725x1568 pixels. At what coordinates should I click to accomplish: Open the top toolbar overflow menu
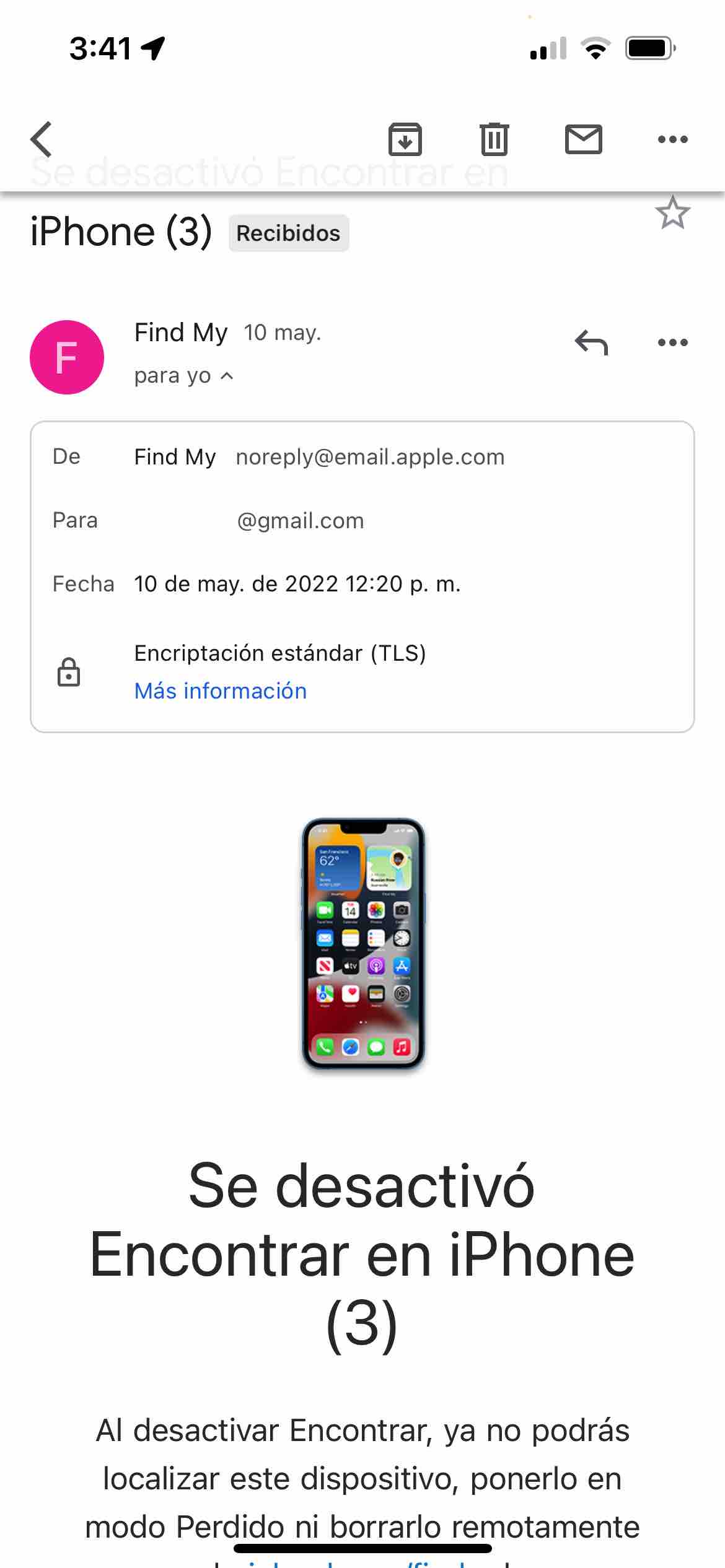pos(672,139)
